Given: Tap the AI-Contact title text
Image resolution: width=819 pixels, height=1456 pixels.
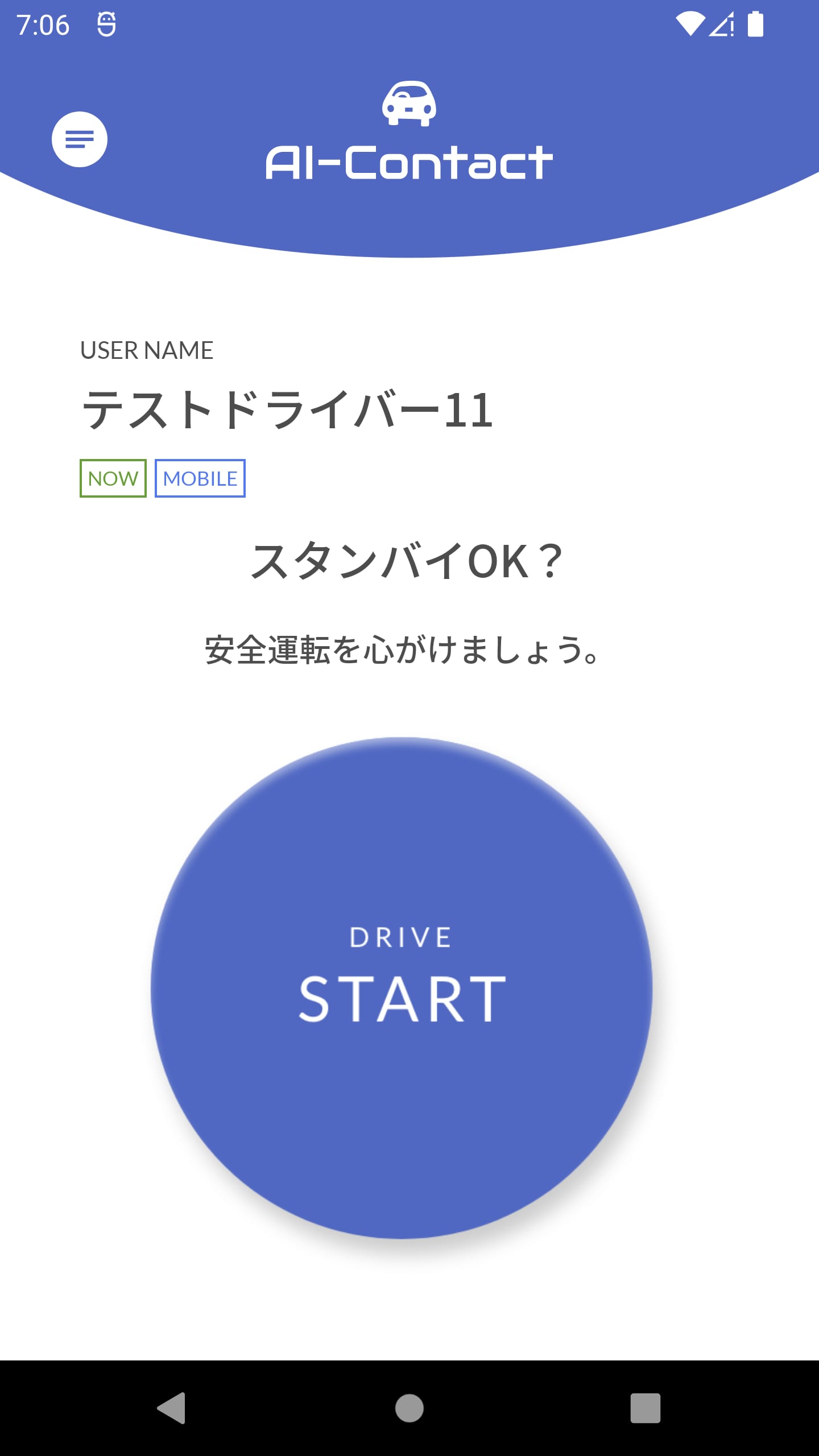Looking at the screenshot, I should [409, 162].
